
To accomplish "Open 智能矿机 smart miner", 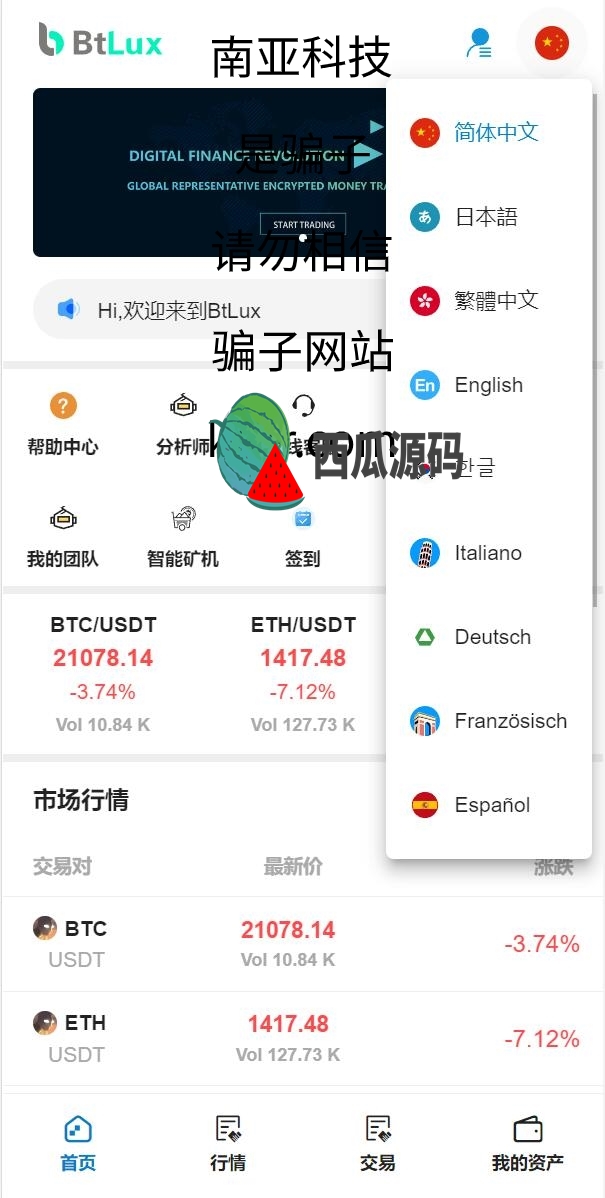I will (x=183, y=537).
